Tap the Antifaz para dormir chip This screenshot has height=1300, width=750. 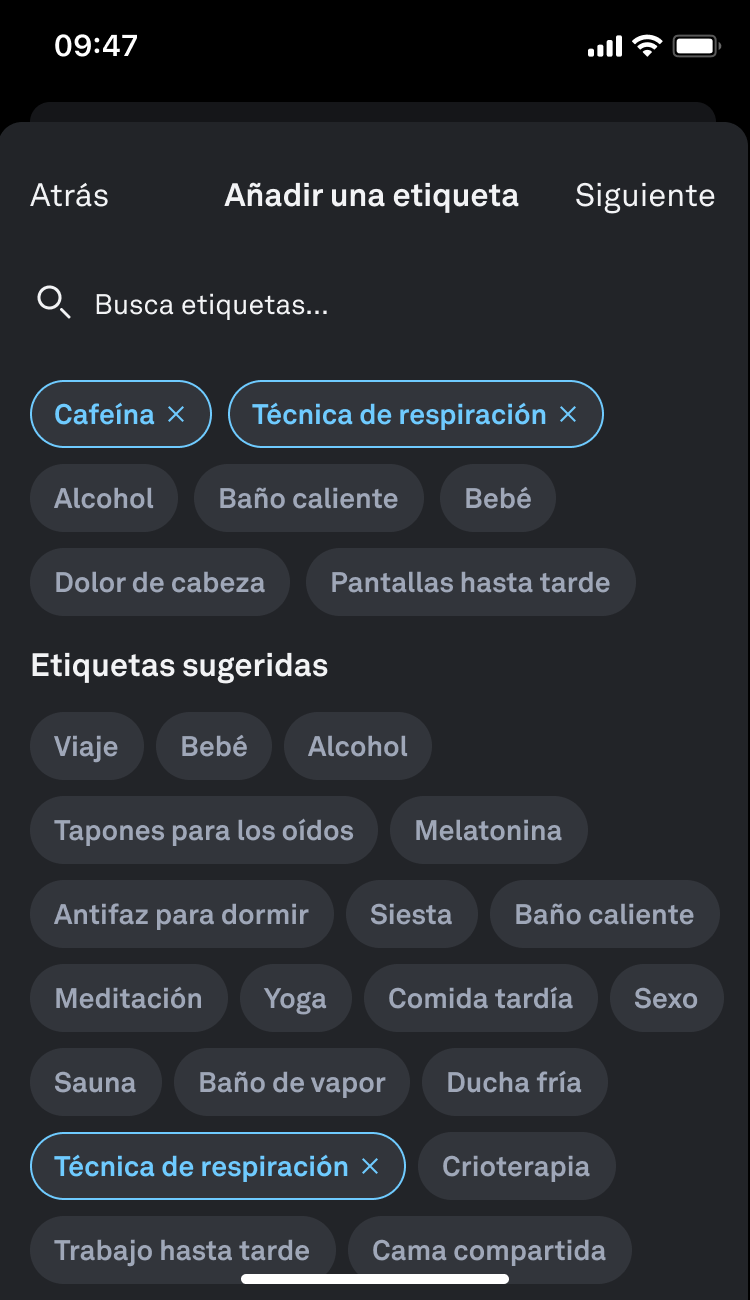pyautogui.click(x=181, y=914)
